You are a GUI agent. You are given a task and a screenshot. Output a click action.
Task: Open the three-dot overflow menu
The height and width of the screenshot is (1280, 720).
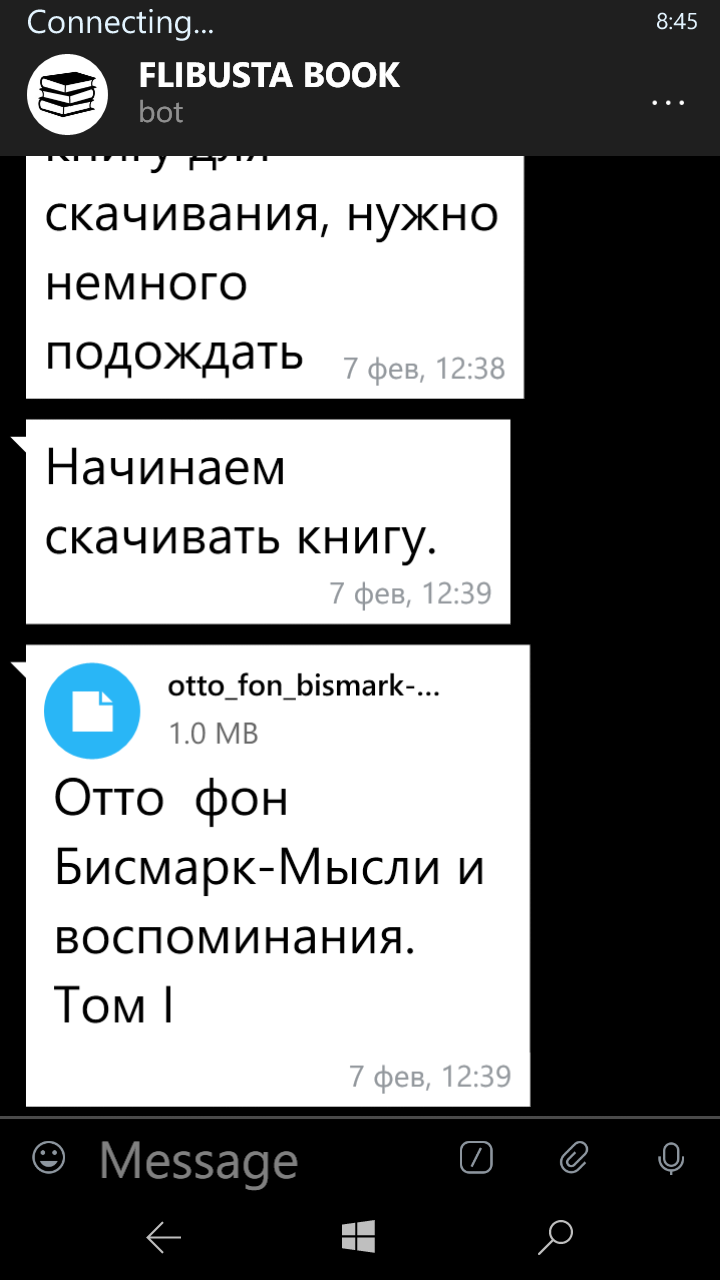click(667, 102)
